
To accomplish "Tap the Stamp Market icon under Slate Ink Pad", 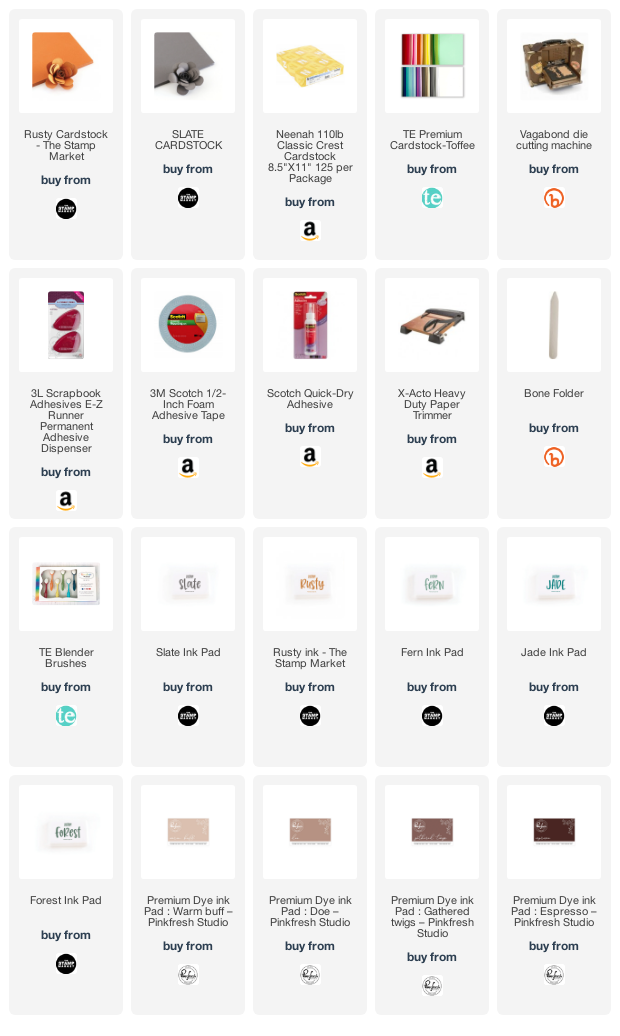I will (x=188, y=716).
